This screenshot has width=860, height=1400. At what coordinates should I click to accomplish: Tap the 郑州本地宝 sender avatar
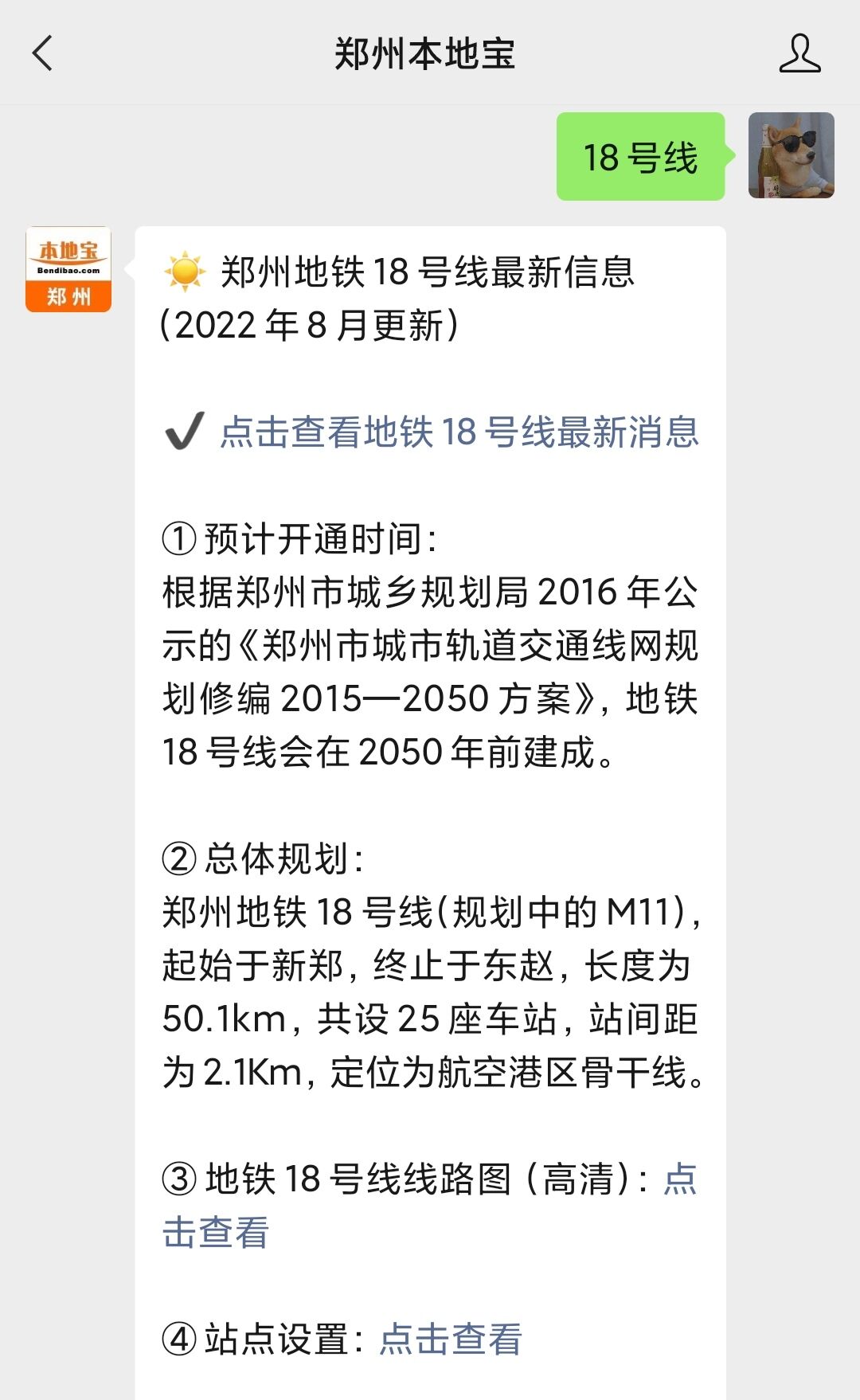pos(68,269)
